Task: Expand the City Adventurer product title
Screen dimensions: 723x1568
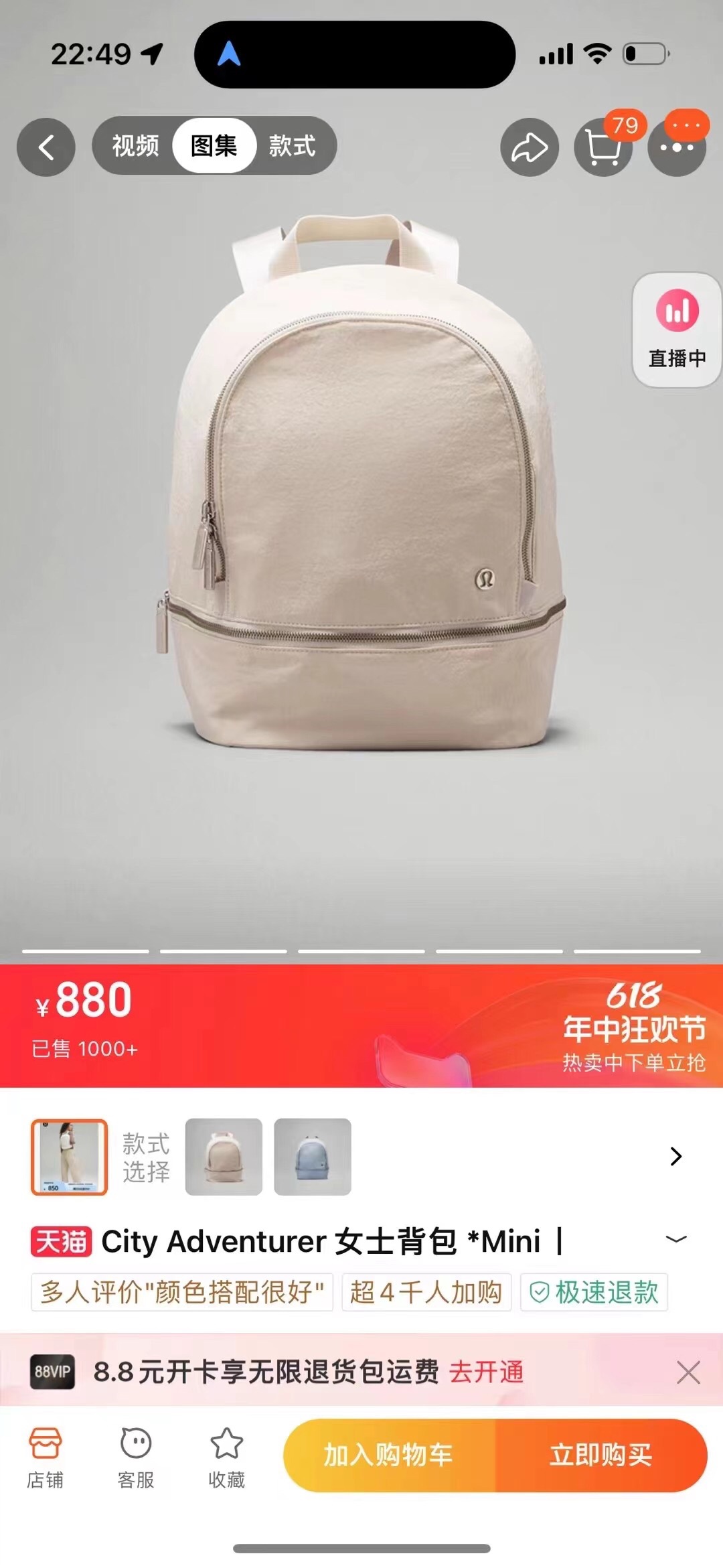Action: tap(676, 1240)
